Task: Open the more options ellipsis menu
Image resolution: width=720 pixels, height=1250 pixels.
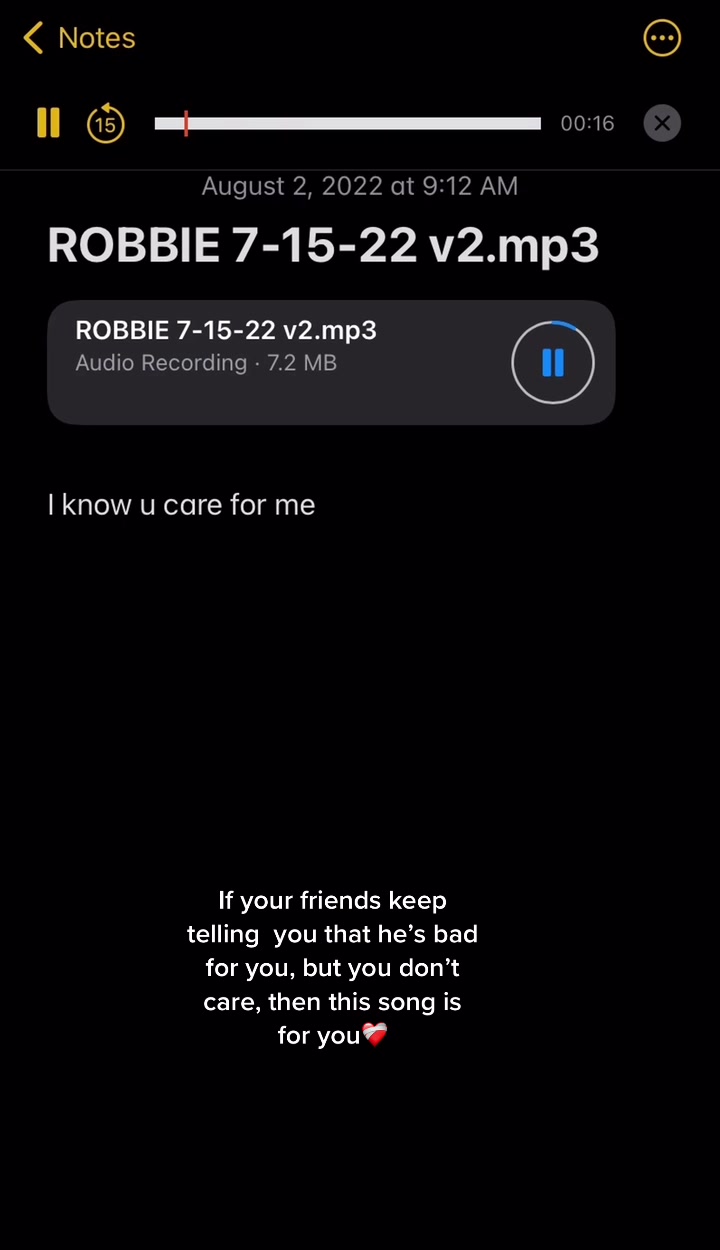Action: click(661, 38)
